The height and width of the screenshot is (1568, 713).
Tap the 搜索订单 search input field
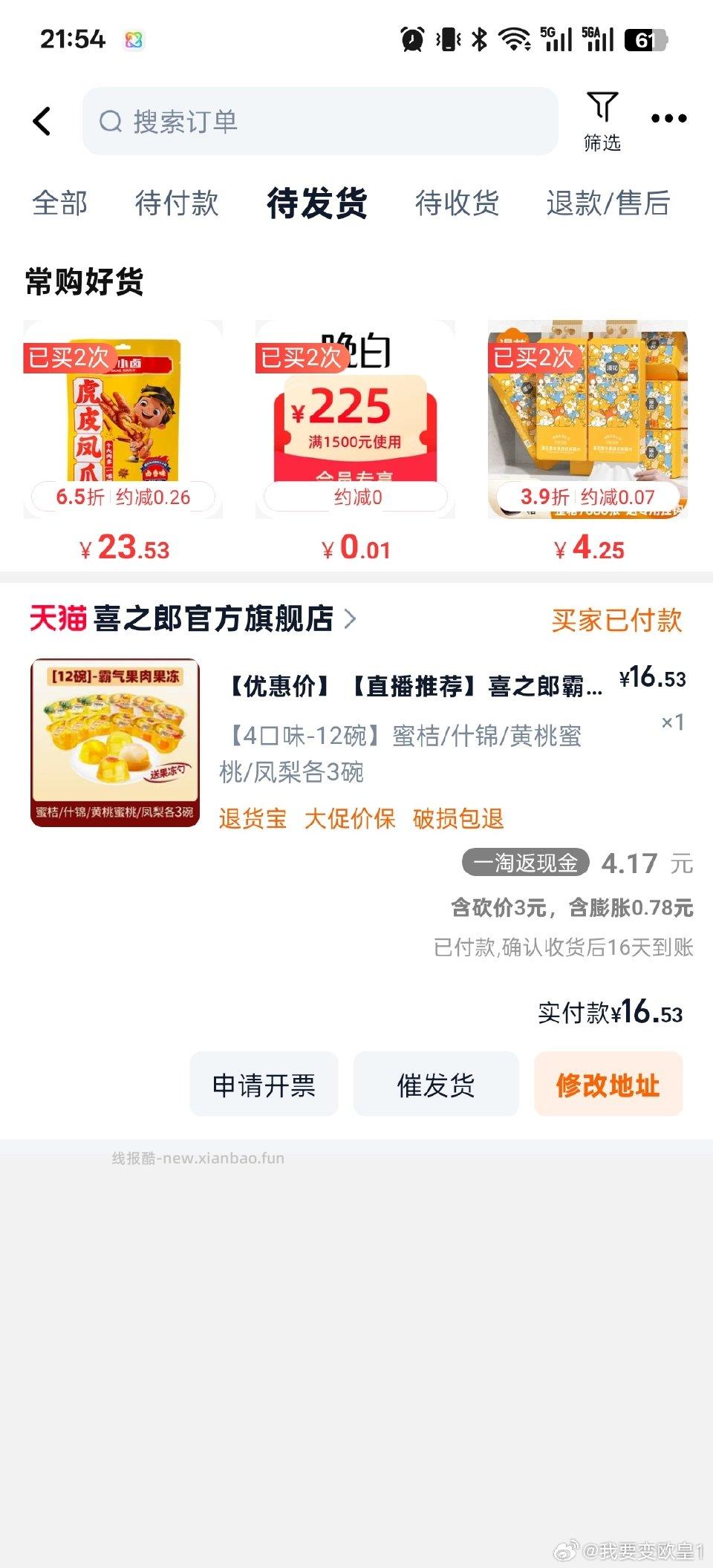(x=319, y=121)
